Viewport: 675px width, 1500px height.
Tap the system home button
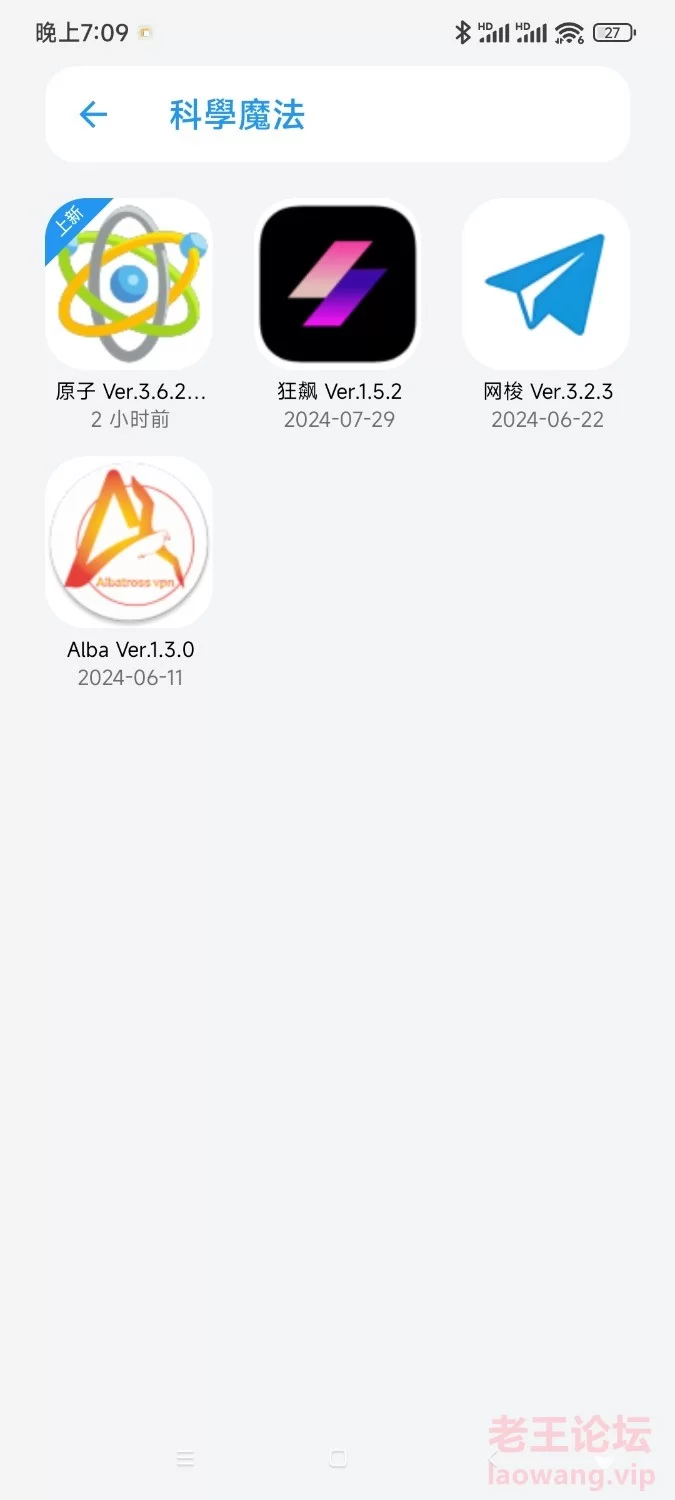click(338, 1458)
